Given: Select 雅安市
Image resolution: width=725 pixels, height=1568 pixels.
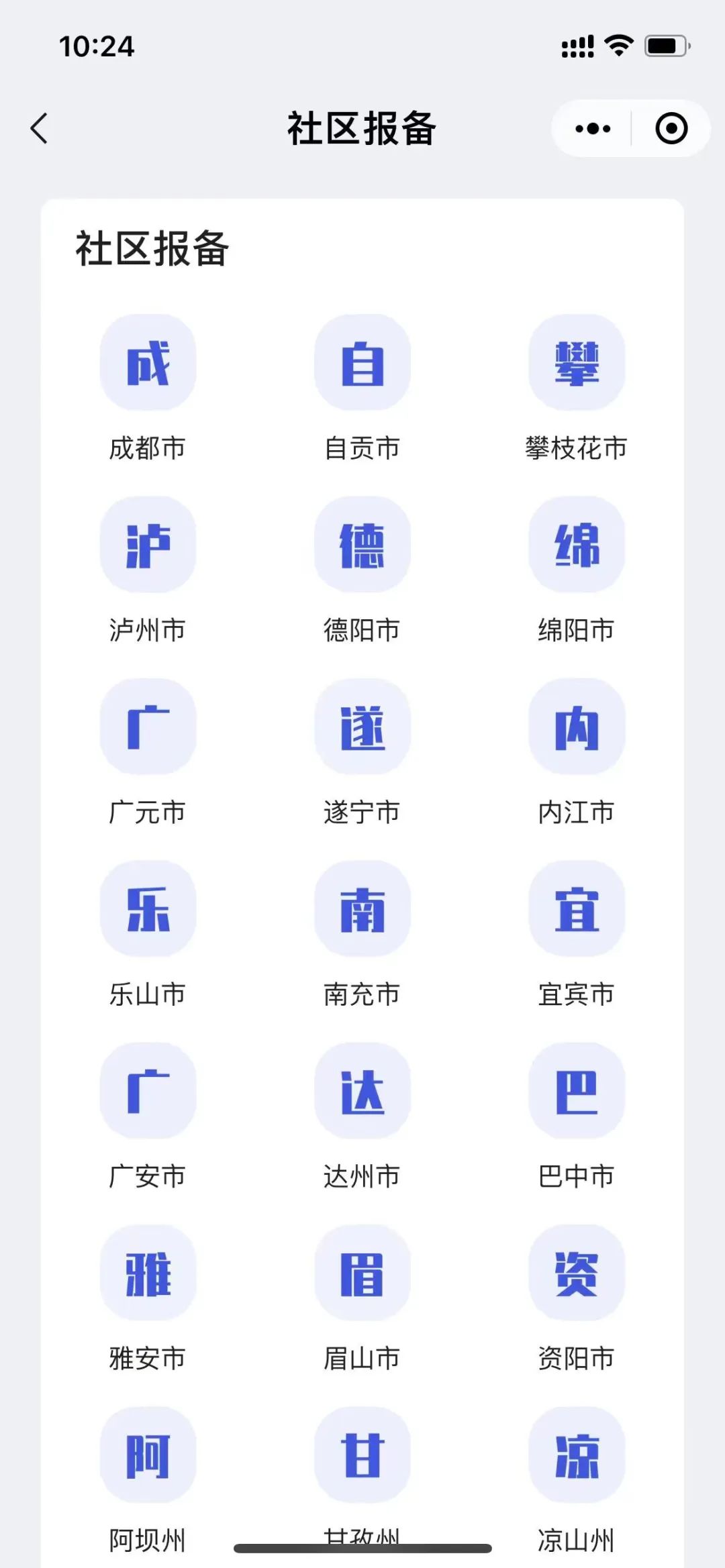Looking at the screenshot, I should (x=148, y=1273).
